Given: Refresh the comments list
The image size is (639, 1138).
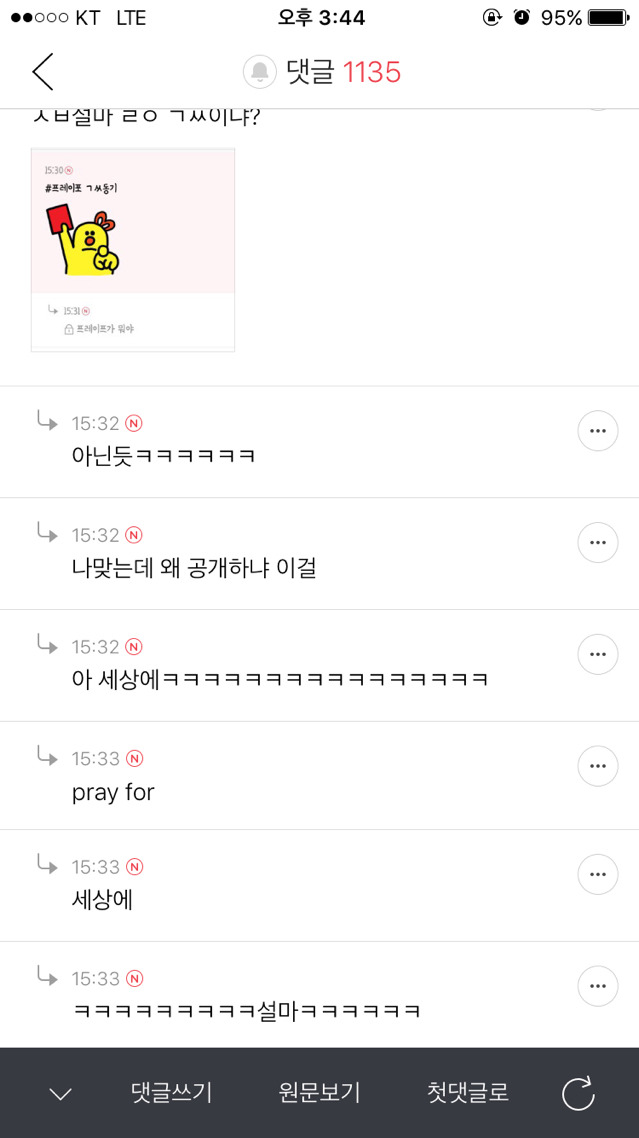Looking at the screenshot, I should click(578, 1093).
